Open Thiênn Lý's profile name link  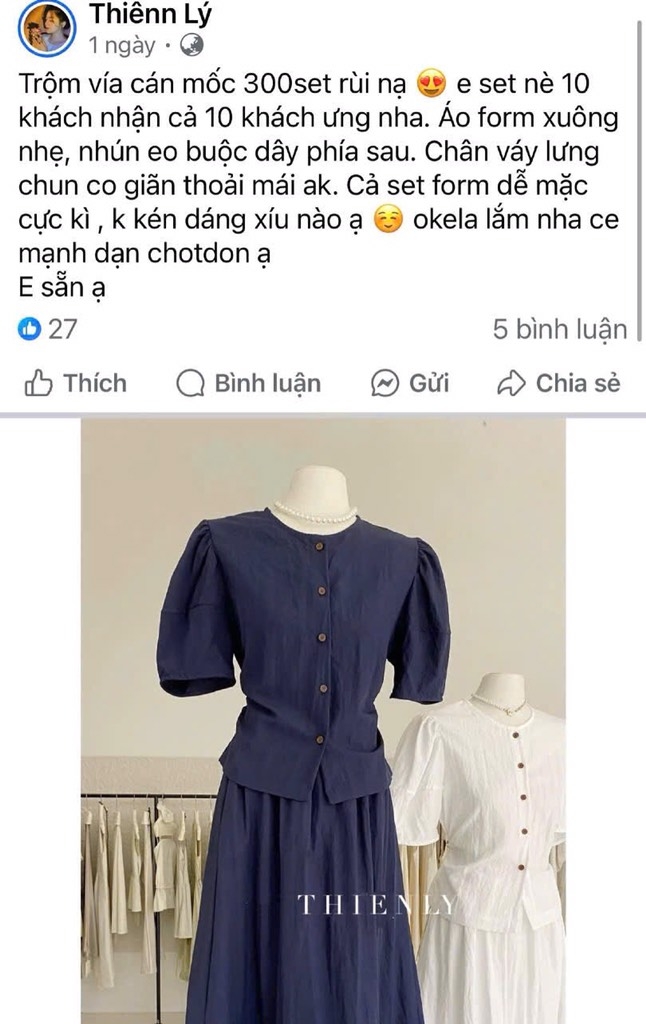[150, 14]
